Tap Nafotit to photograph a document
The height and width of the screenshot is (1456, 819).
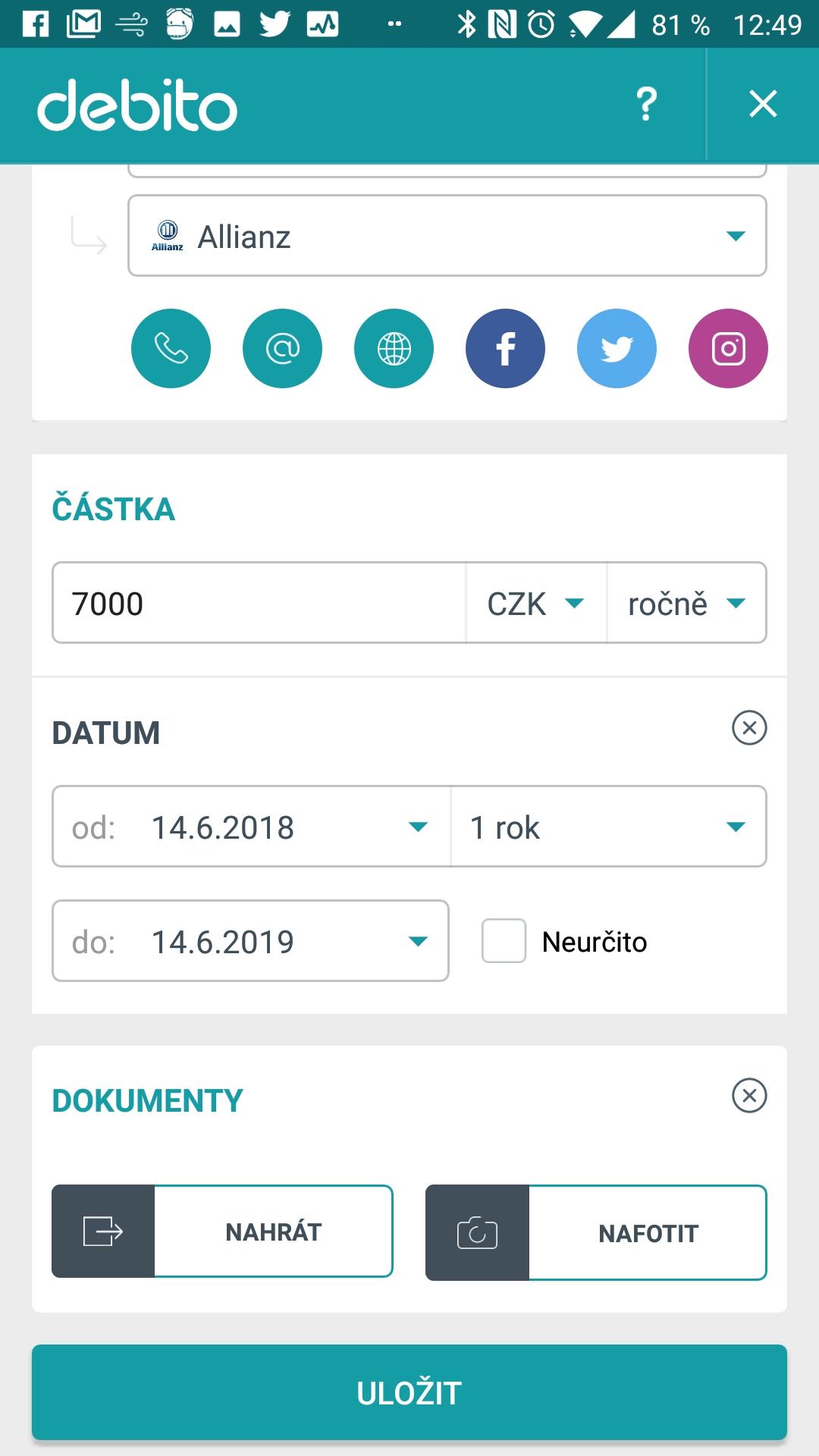[x=596, y=1233]
